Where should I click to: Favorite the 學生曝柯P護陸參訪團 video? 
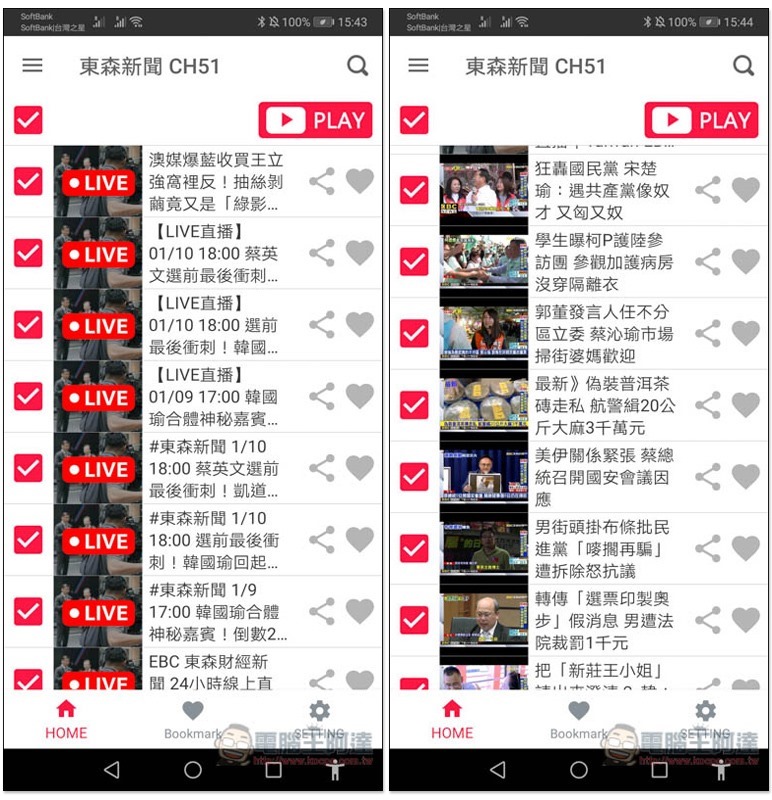pyautogui.click(x=745, y=262)
